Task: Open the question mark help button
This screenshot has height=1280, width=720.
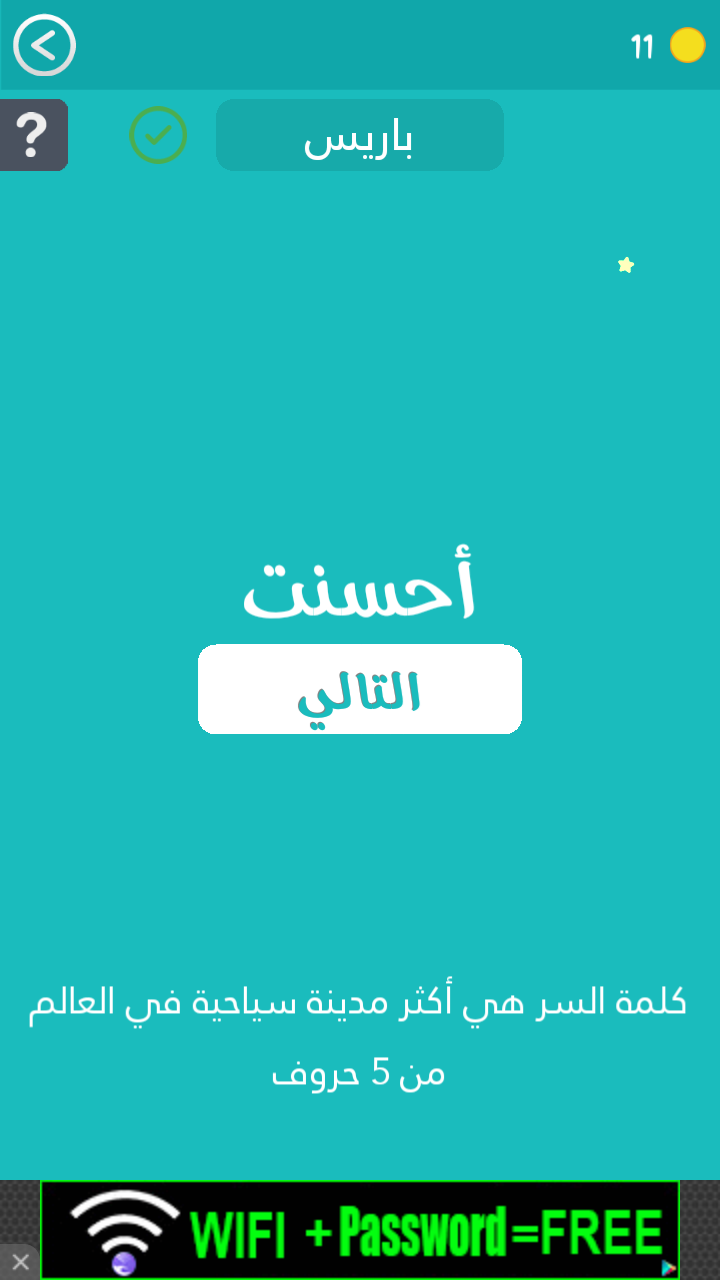Action: coord(33,135)
